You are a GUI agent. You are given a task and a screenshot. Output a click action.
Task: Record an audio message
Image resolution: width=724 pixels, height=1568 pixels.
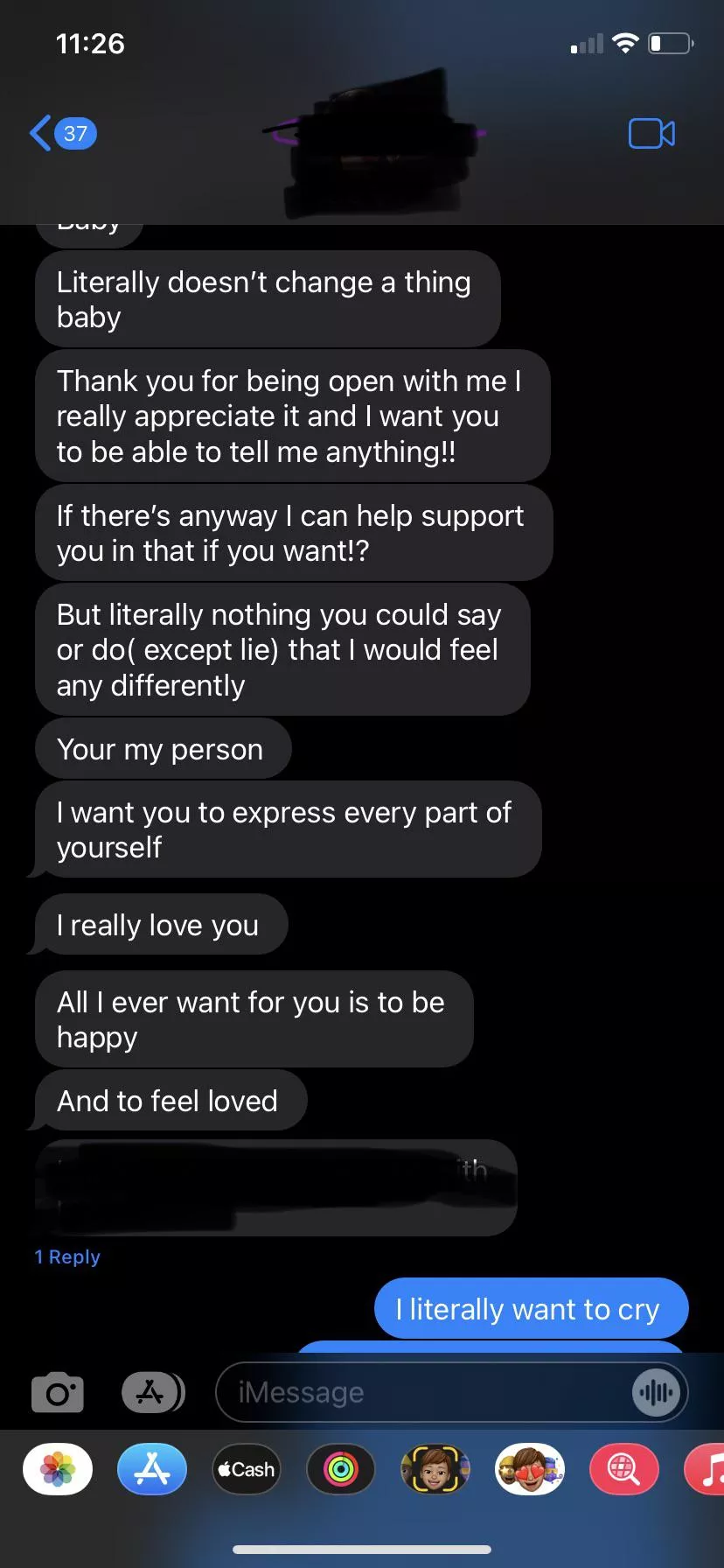tap(656, 1392)
